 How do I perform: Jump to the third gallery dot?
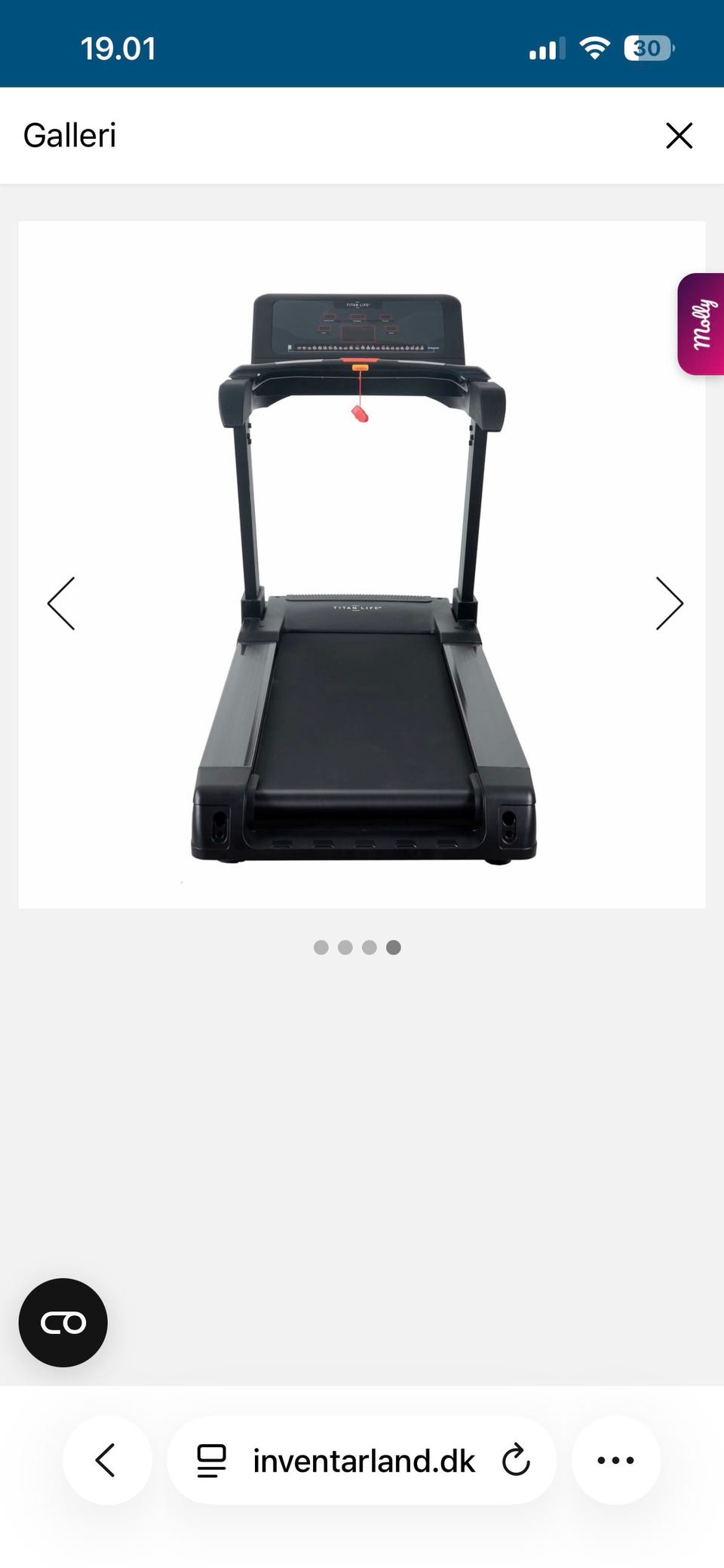[x=370, y=947]
